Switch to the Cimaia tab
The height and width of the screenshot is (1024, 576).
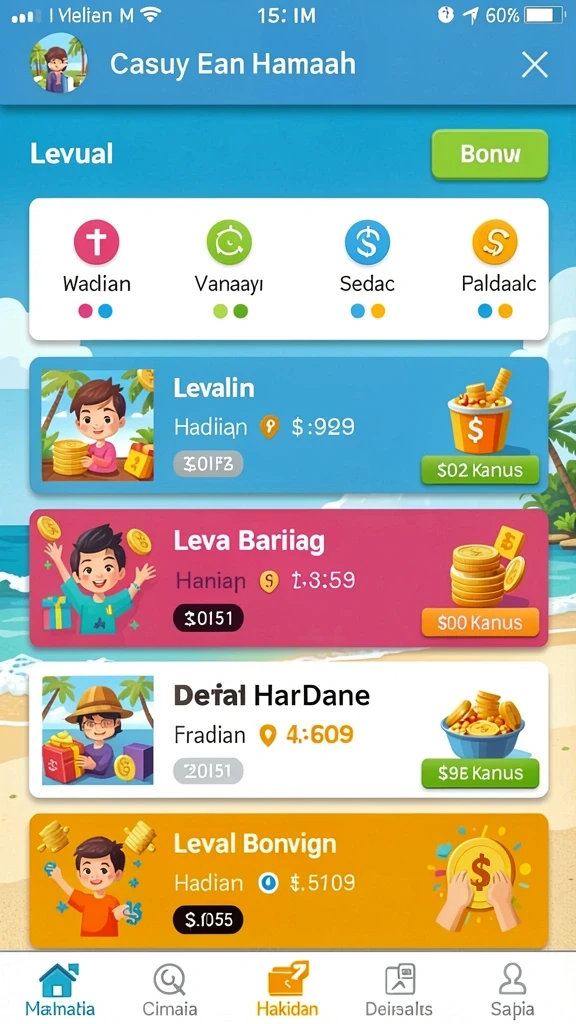pos(170,990)
